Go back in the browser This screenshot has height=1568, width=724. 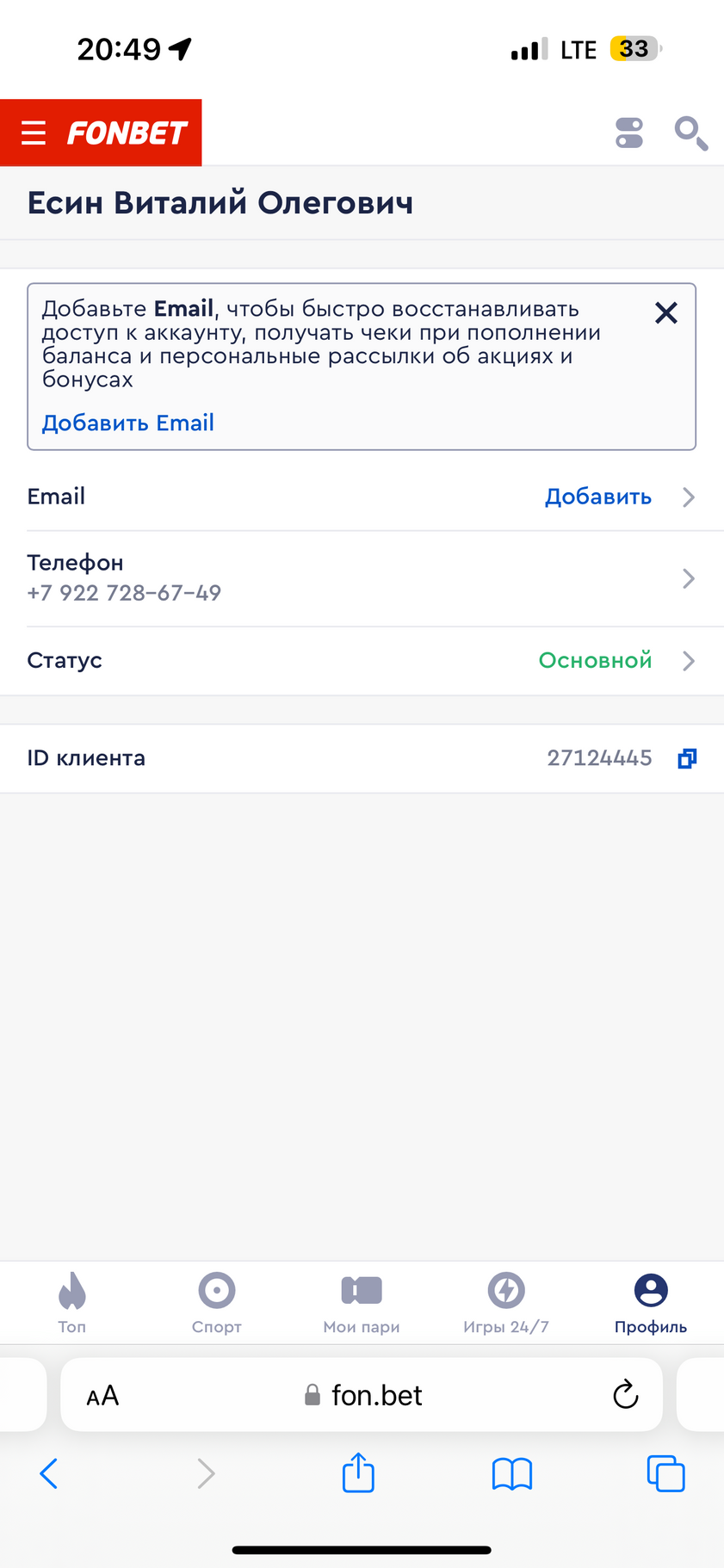tap(49, 1473)
